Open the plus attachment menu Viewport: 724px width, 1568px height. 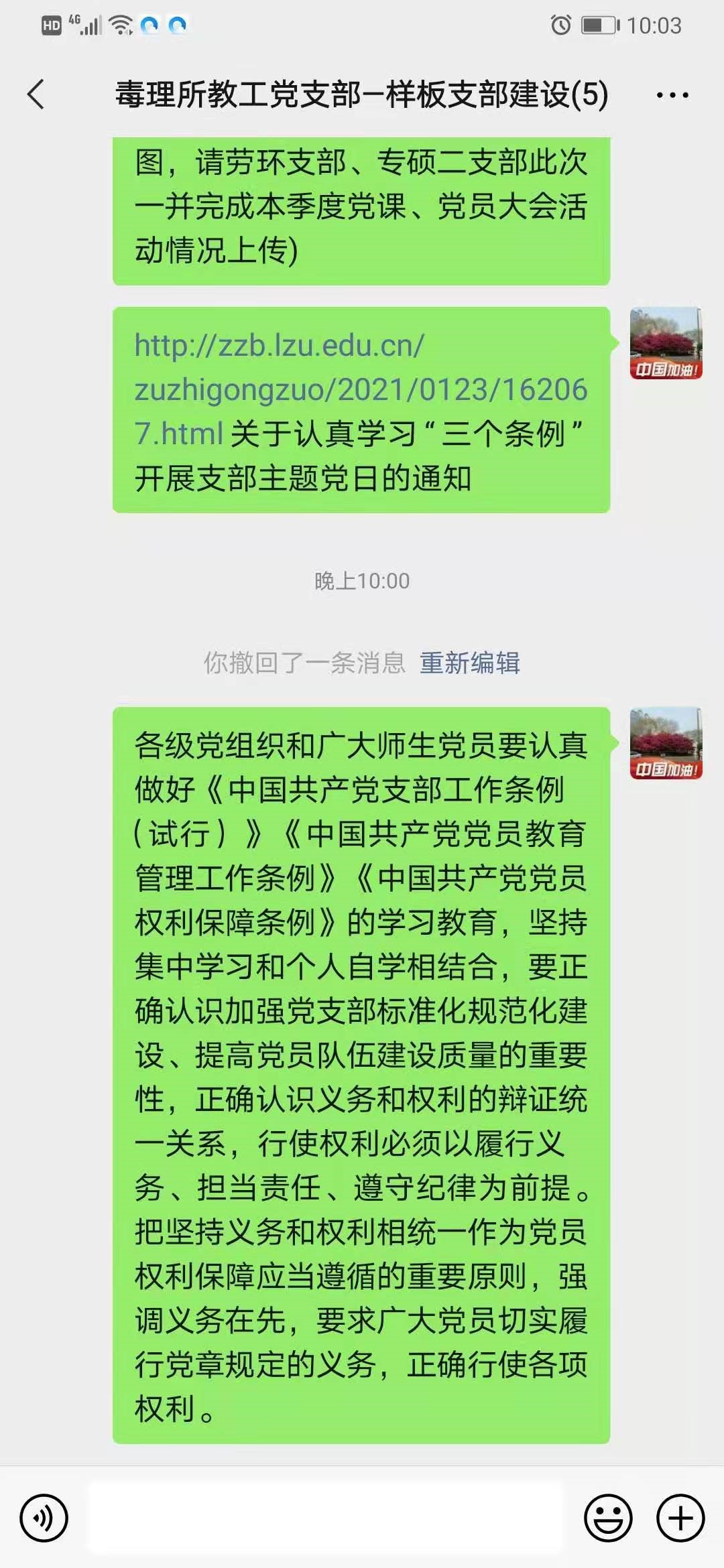click(x=680, y=1518)
